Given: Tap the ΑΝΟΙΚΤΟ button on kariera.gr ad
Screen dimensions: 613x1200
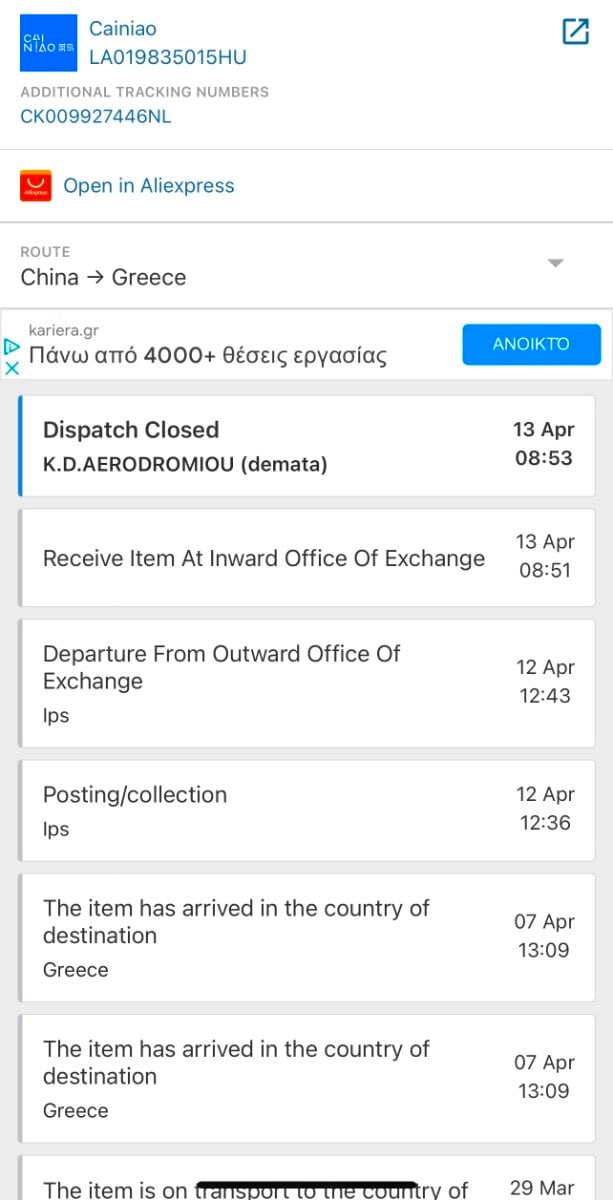Looking at the screenshot, I should point(531,344).
